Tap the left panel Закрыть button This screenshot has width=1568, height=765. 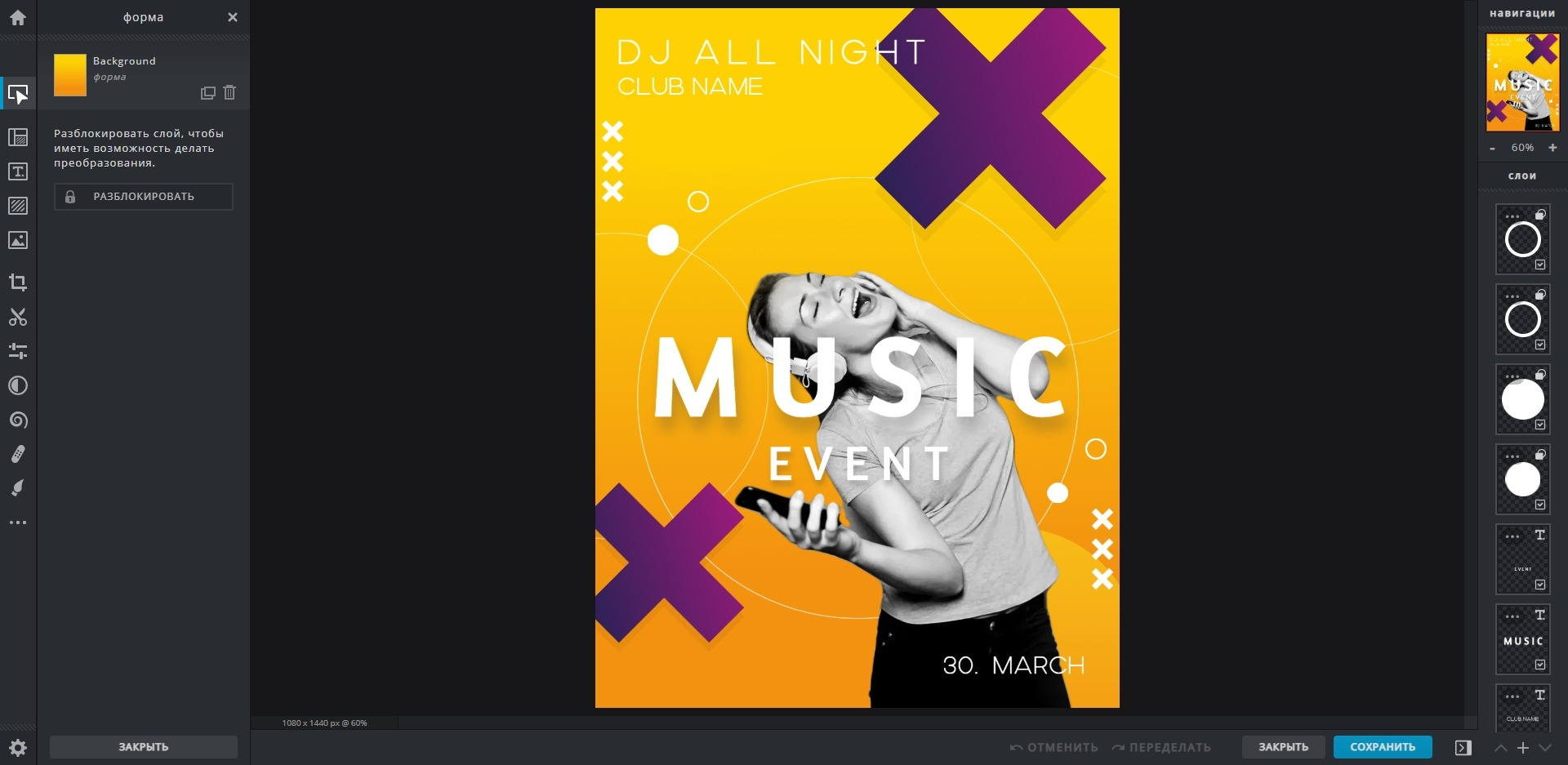144,747
